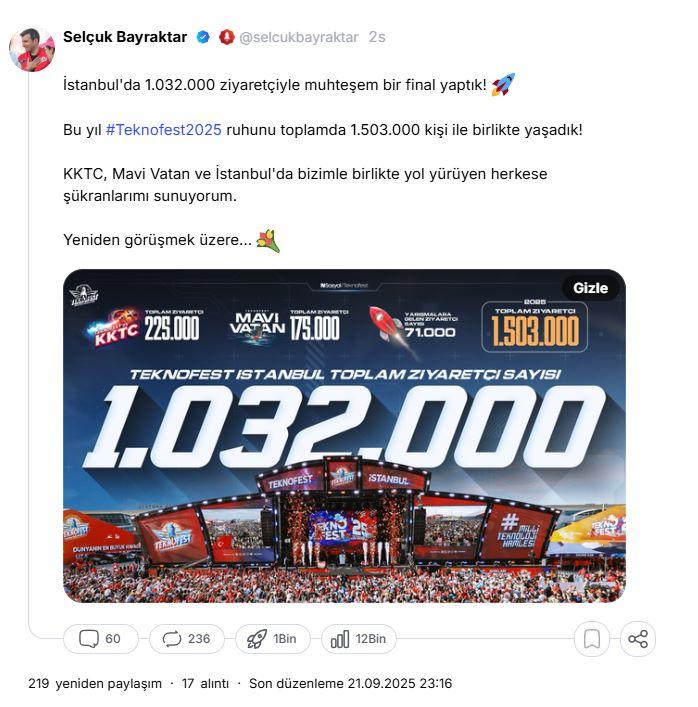The width and height of the screenshot is (698, 707).
Task: Open the #Teknofest2025 hashtag
Action: point(163,130)
